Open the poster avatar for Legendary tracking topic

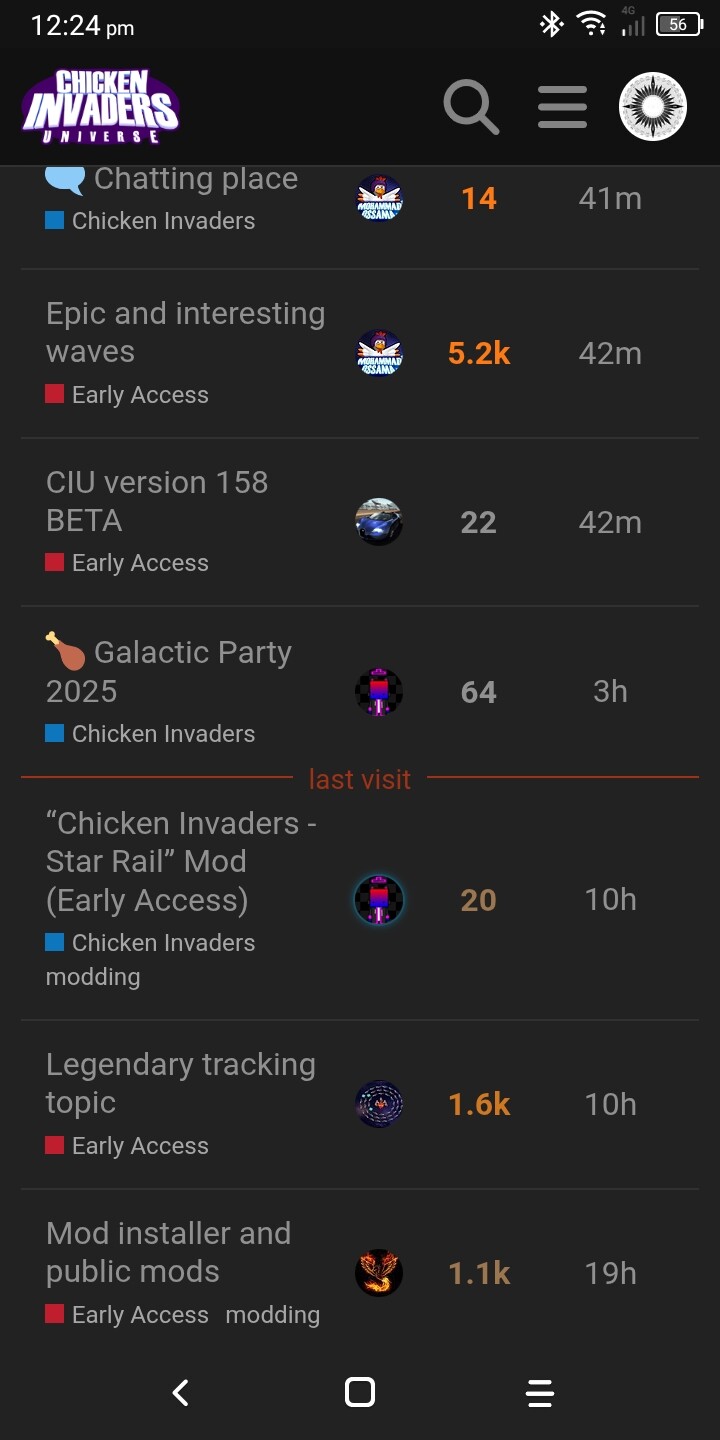click(379, 1104)
